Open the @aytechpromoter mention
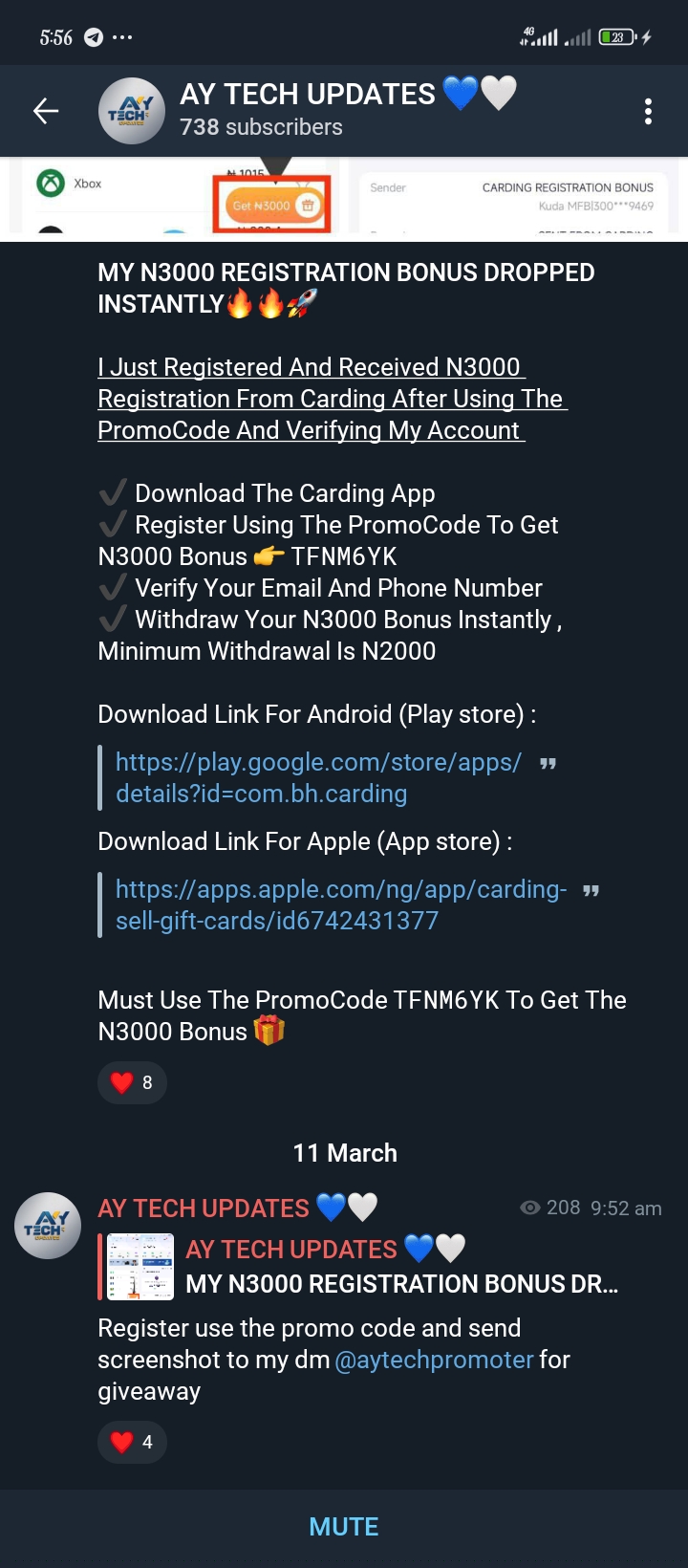This screenshot has height=1568, width=688. point(434,1360)
